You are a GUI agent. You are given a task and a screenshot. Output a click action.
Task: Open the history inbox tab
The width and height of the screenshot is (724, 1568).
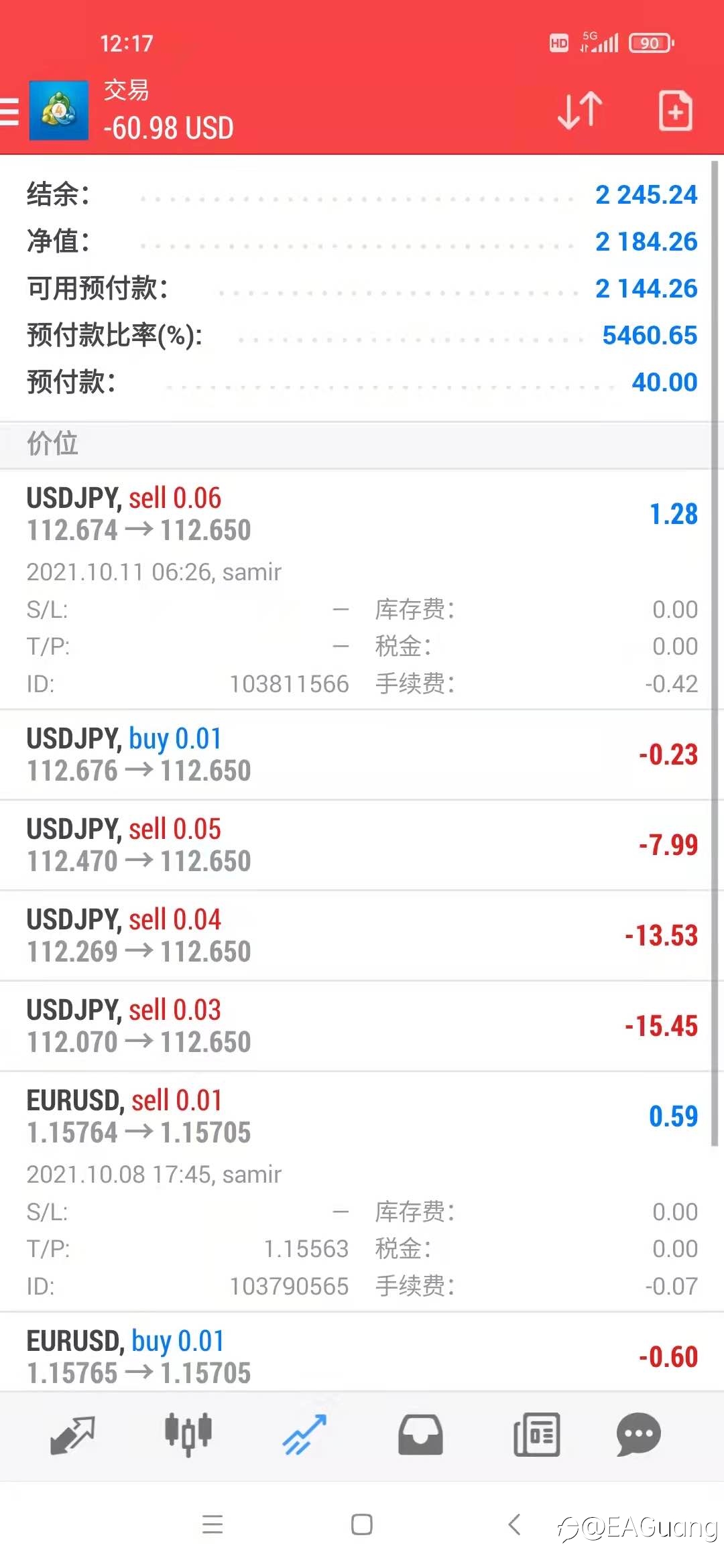tap(420, 1435)
